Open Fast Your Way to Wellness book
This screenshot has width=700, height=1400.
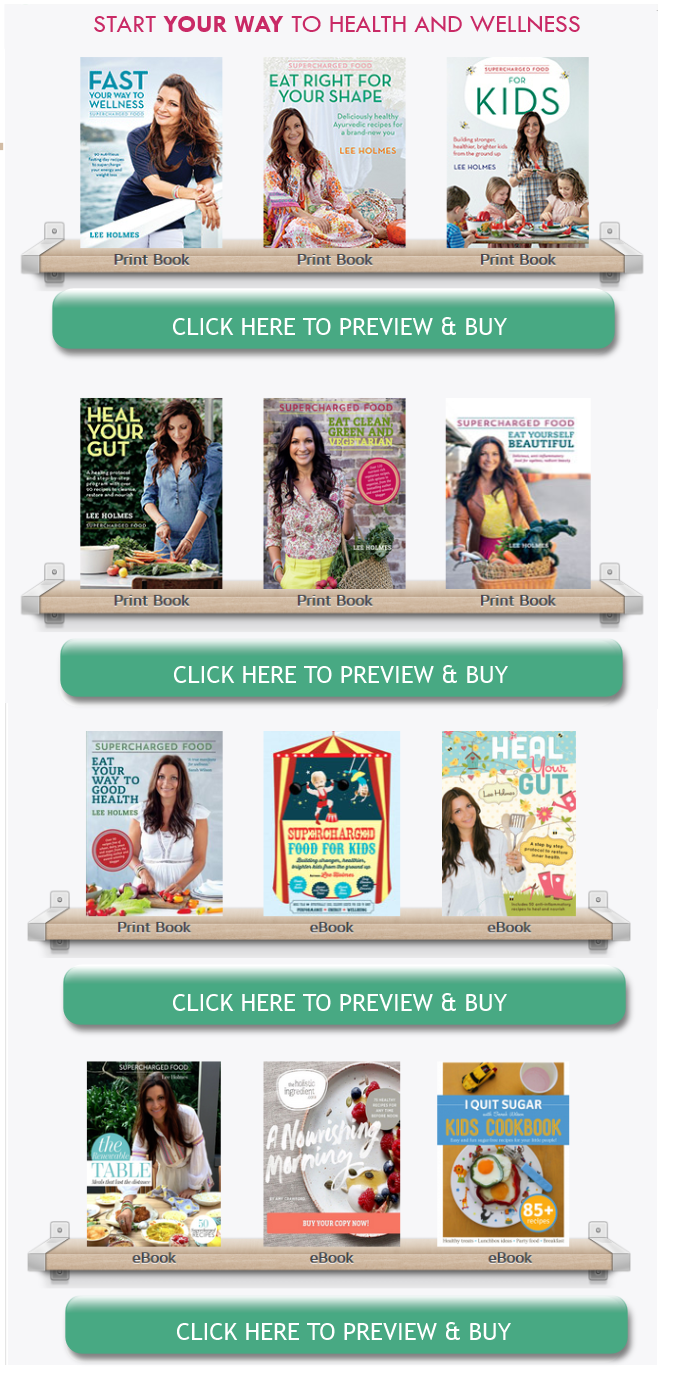(151, 152)
